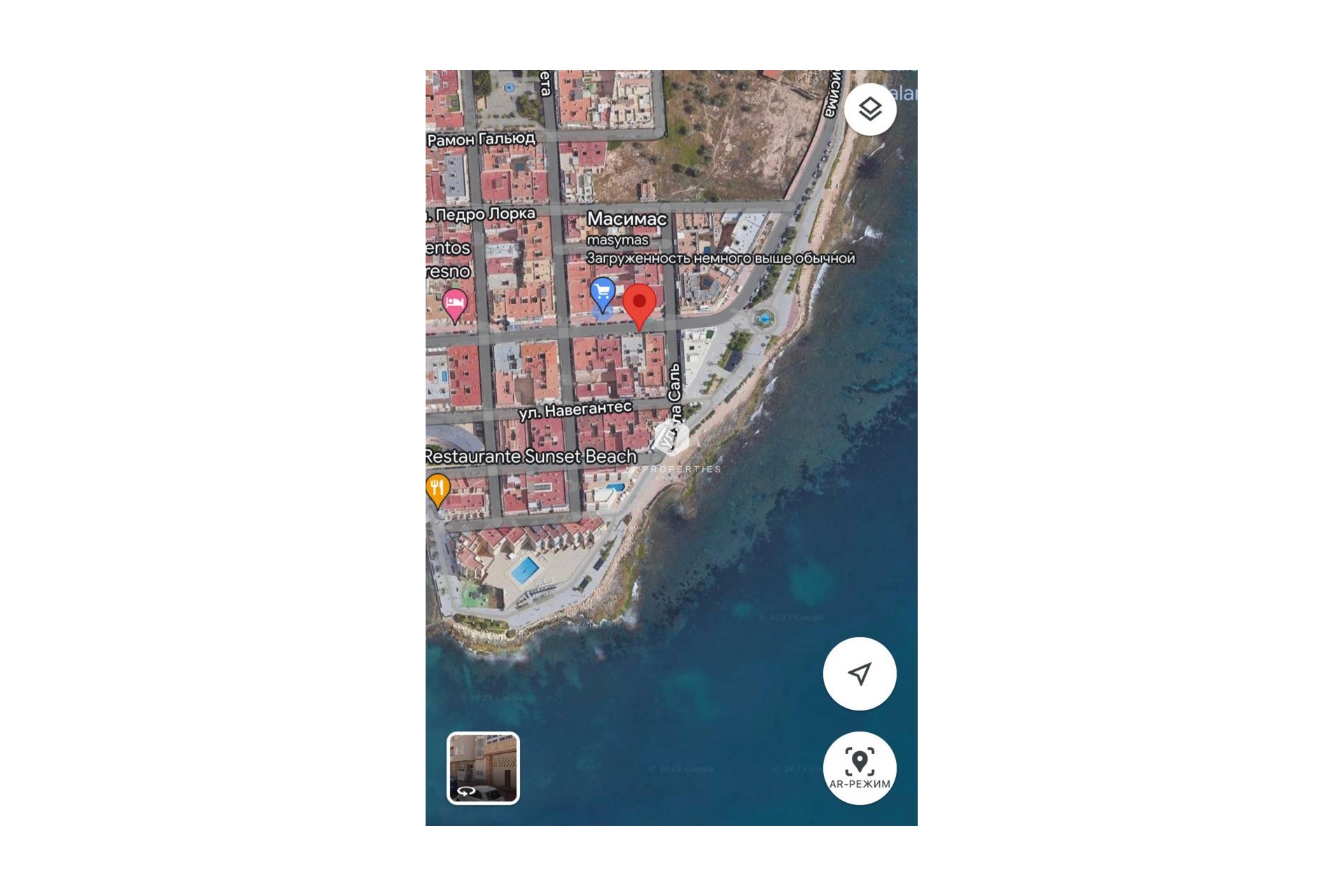Image resolution: width=1344 pixels, height=896 pixels.
Task: Open the Street View preview thumbnail
Action: coord(483,768)
